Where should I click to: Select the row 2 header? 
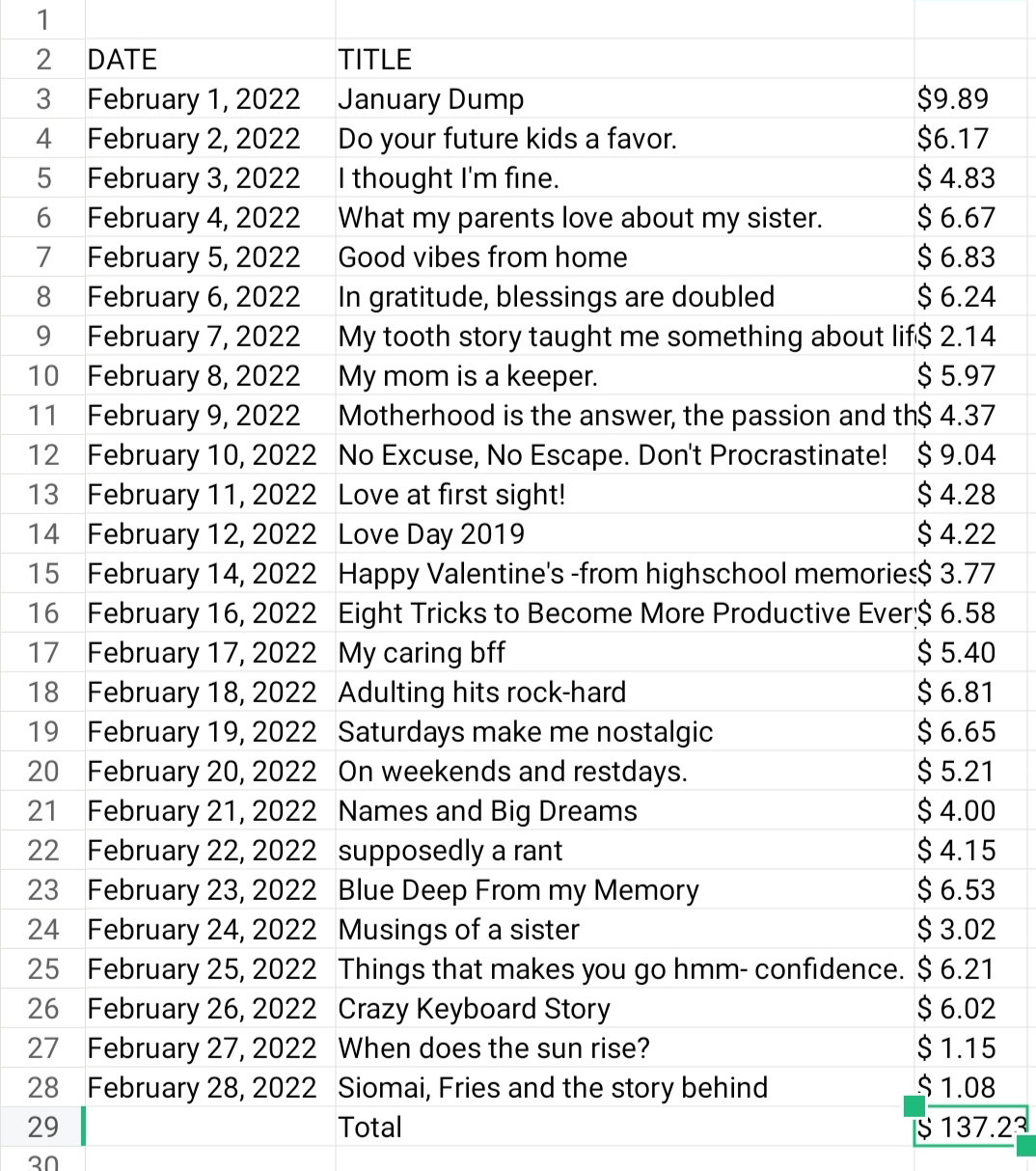pos(42,59)
